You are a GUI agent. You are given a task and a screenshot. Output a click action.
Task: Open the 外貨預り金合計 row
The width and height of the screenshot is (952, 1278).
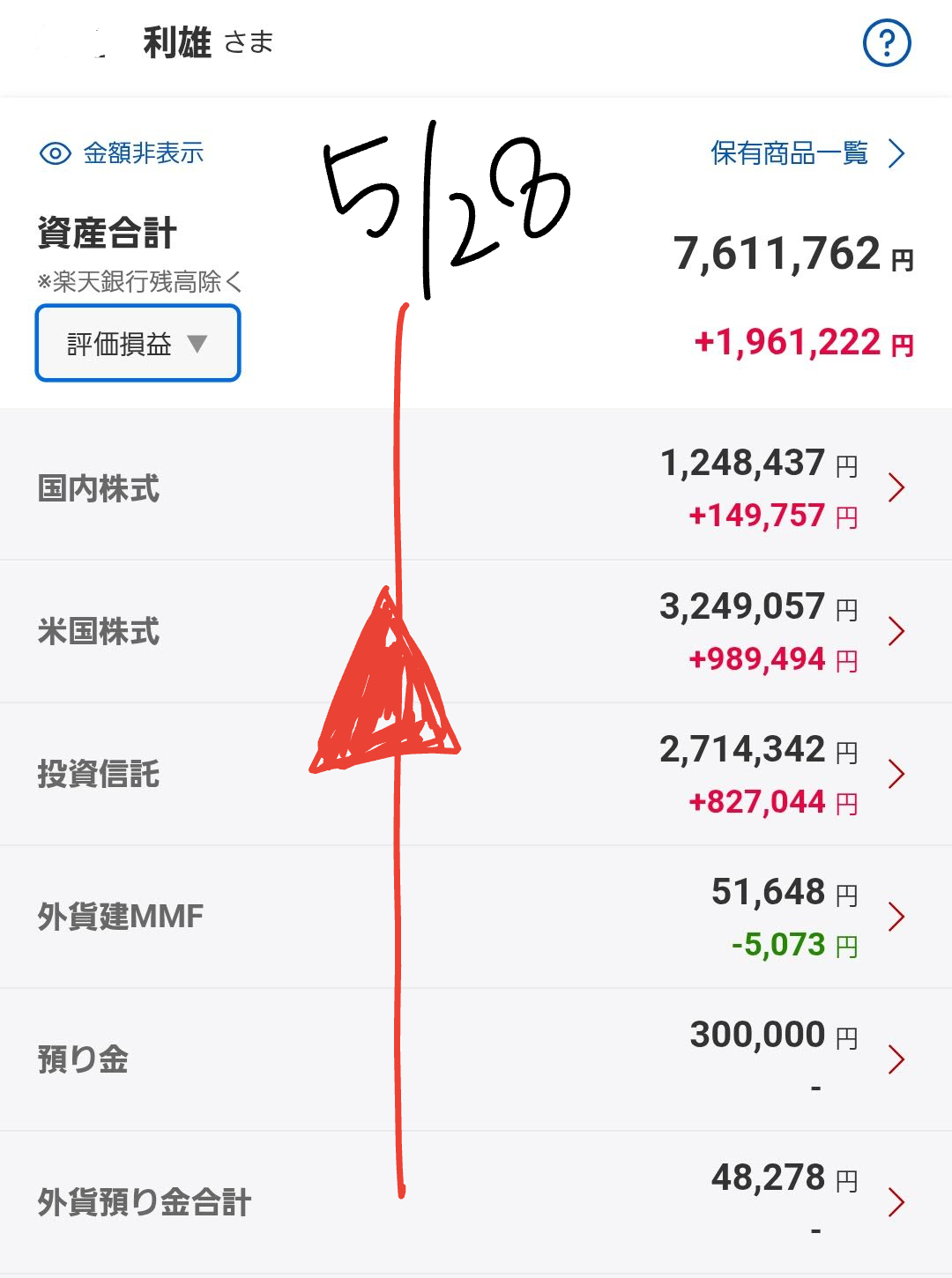click(476, 1202)
